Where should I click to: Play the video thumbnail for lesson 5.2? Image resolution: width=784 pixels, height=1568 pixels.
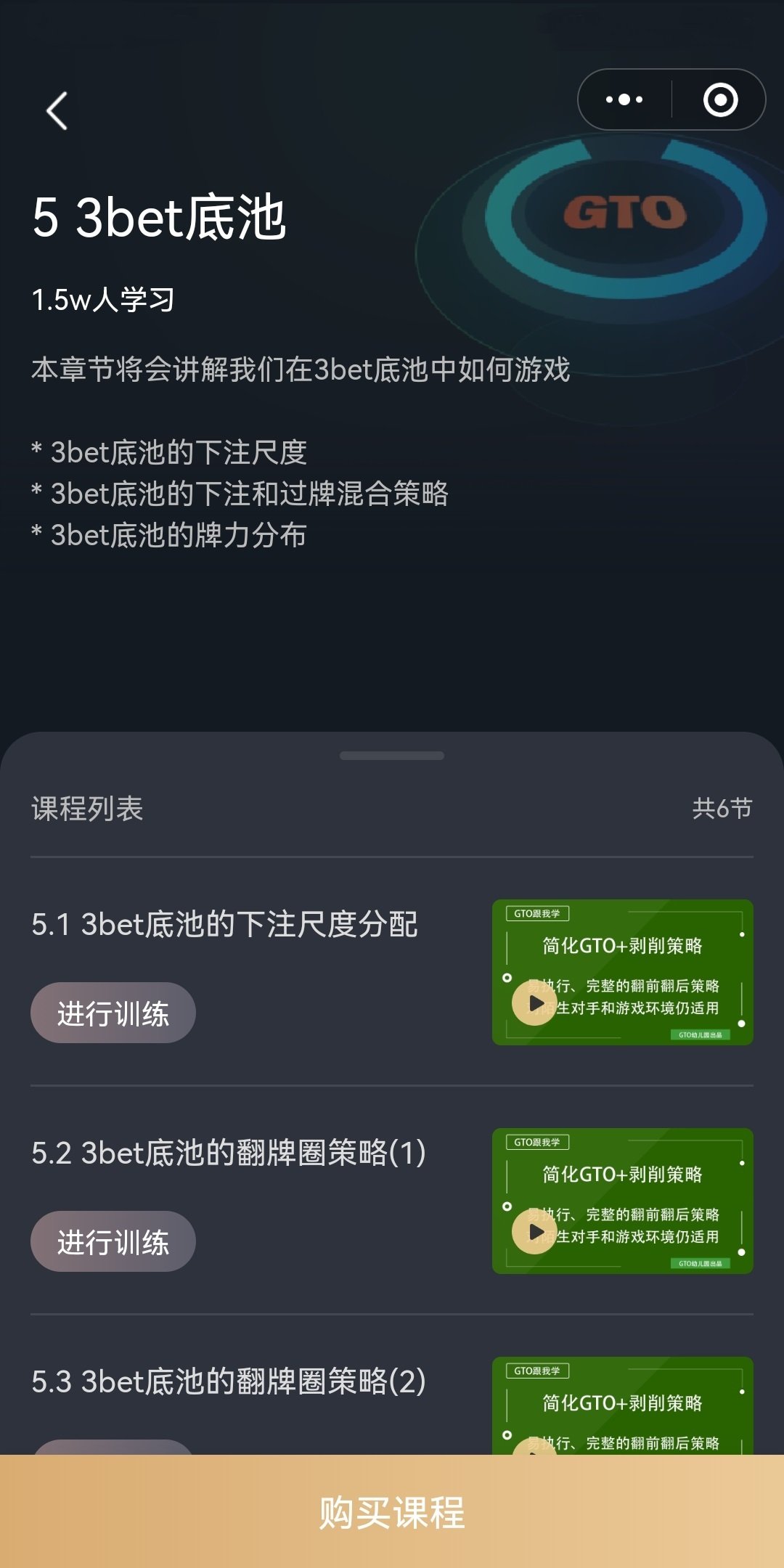(623, 1201)
